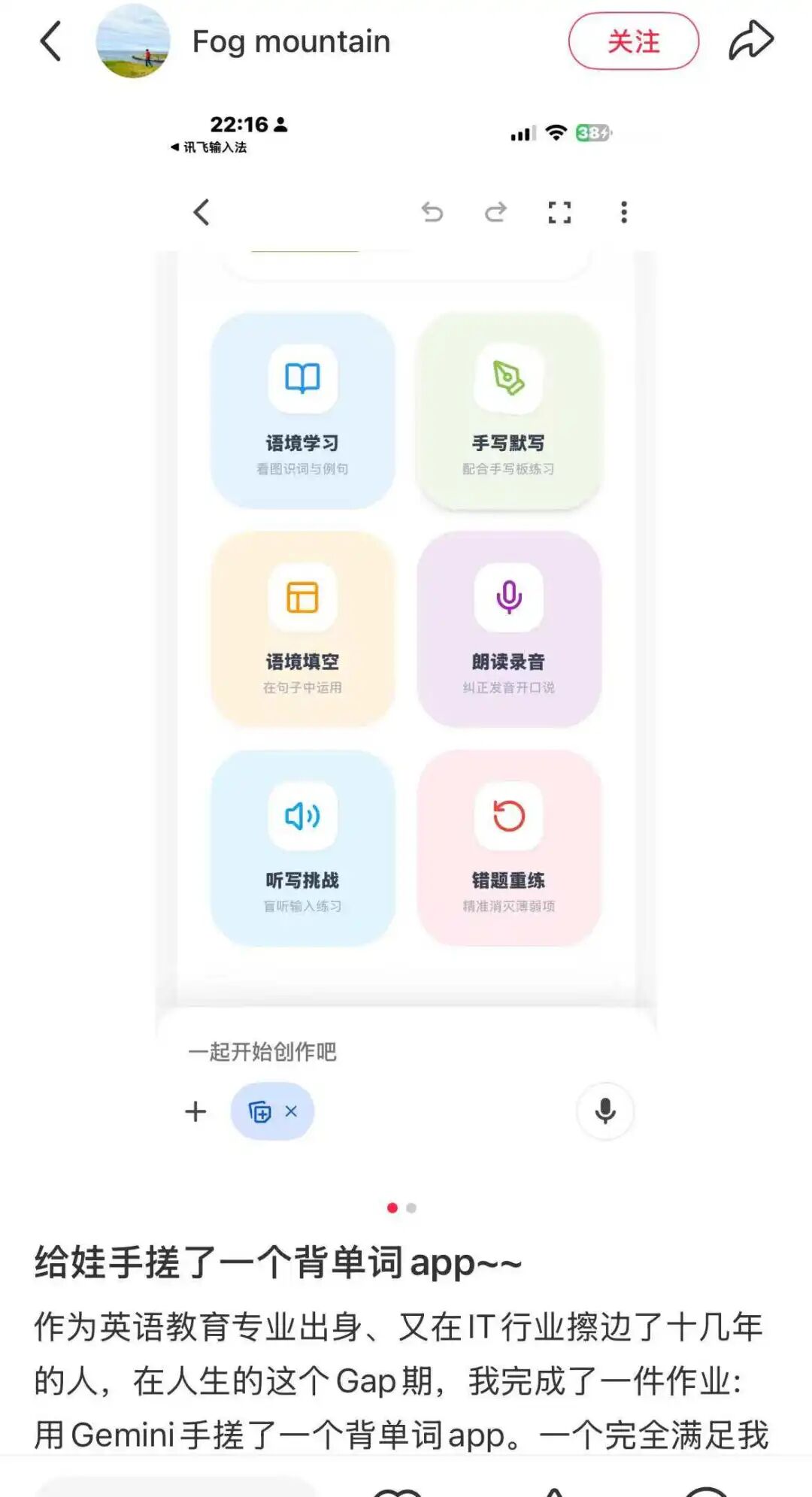812x1497 pixels.
Task: Select the 手写默写 handwriting dictation feature
Action: point(509,410)
